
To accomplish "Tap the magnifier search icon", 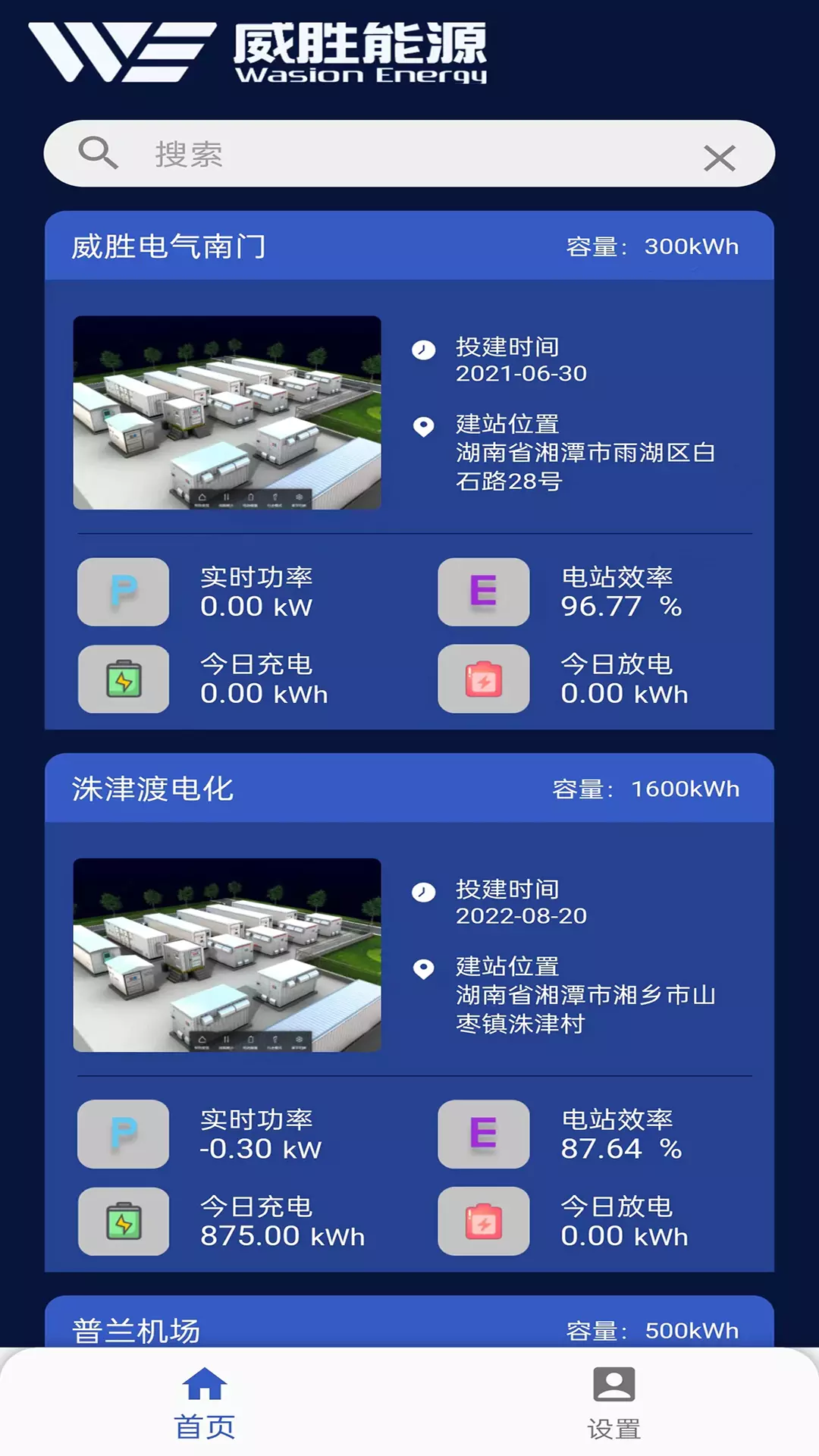I will 99,153.
